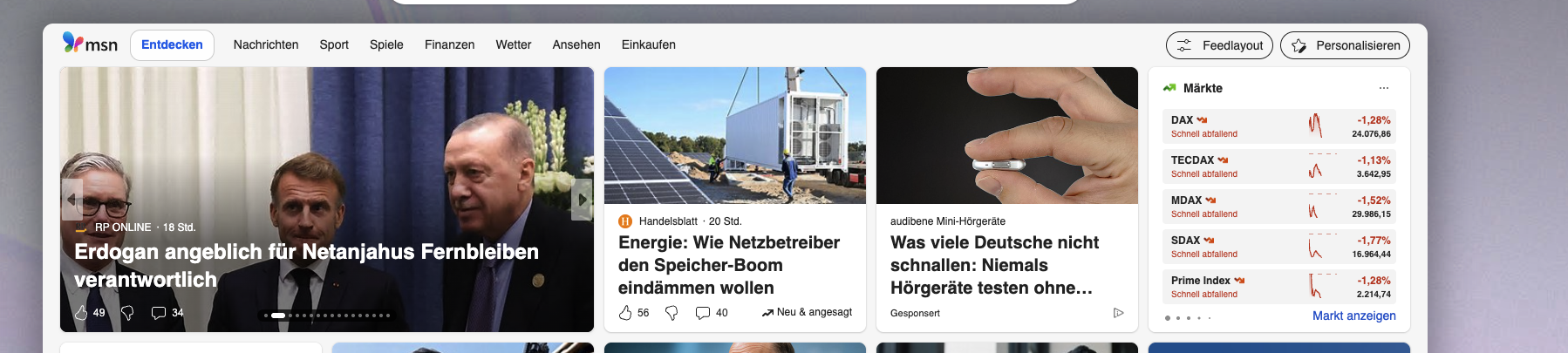Open the Handelsblatt Energie article
The height and width of the screenshot is (353, 1568).
pyautogui.click(x=729, y=265)
